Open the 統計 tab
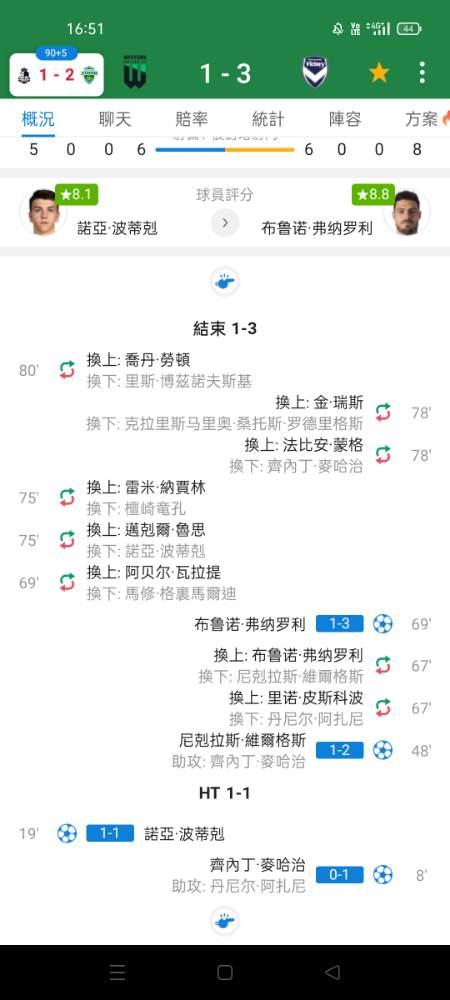Viewport: 450px width, 1000px height. (x=268, y=119)
